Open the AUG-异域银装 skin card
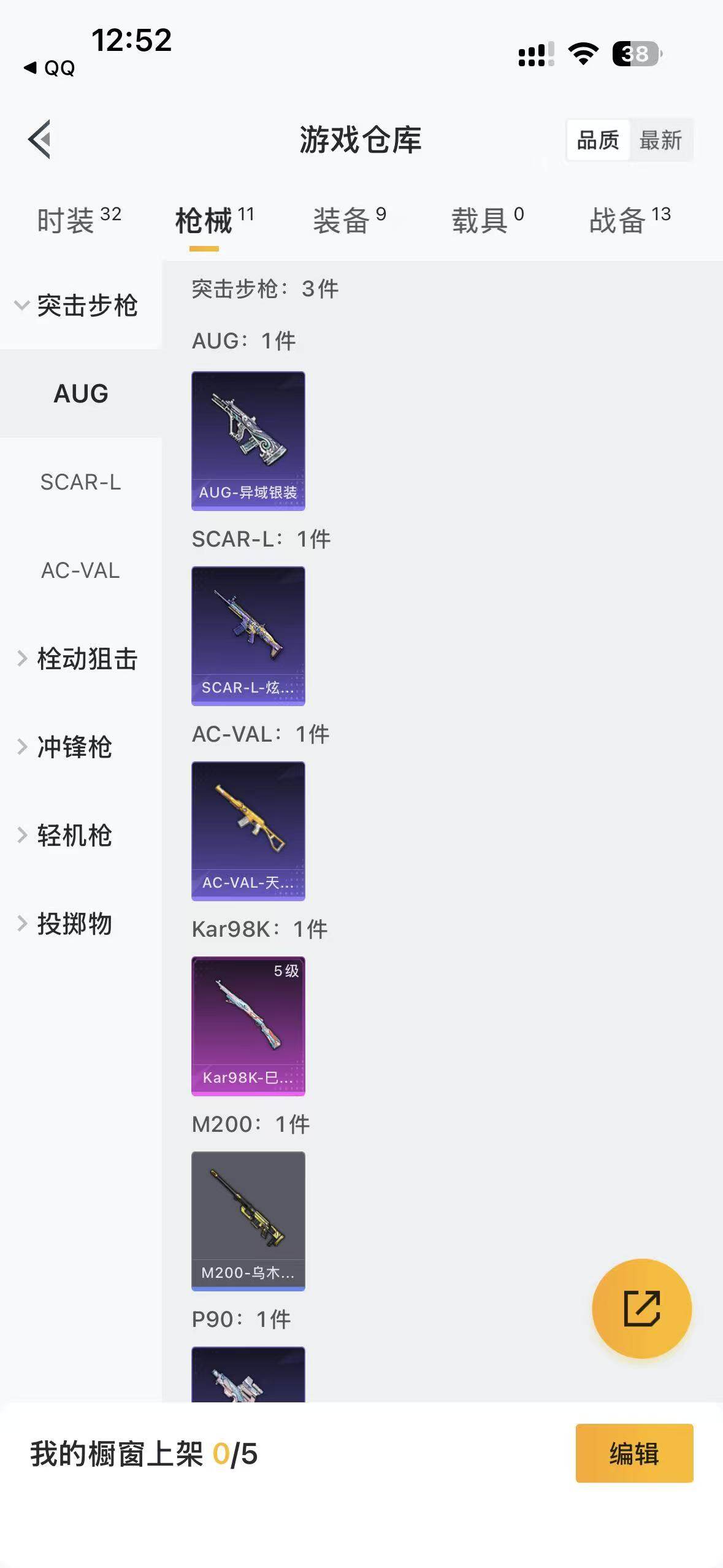This screenshot has height=1568, width=723. pos(248,440)
